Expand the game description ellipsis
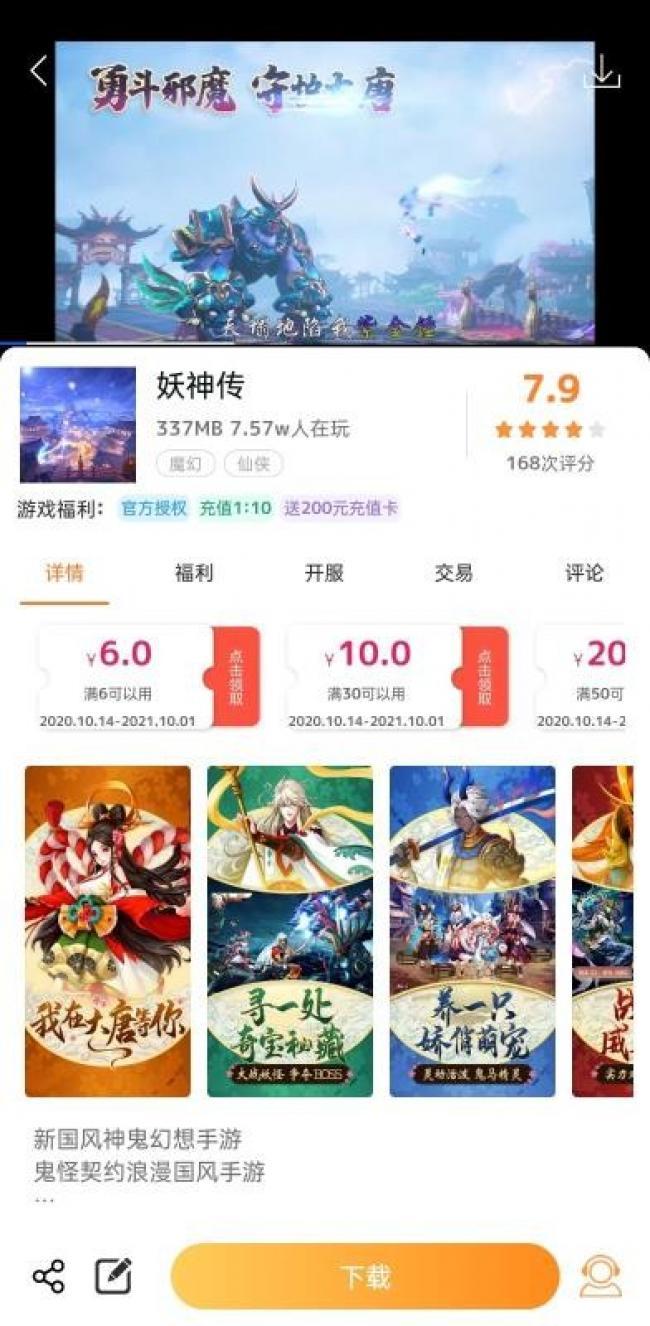This screenshot has width=650, height=1326. (44, 1200)
